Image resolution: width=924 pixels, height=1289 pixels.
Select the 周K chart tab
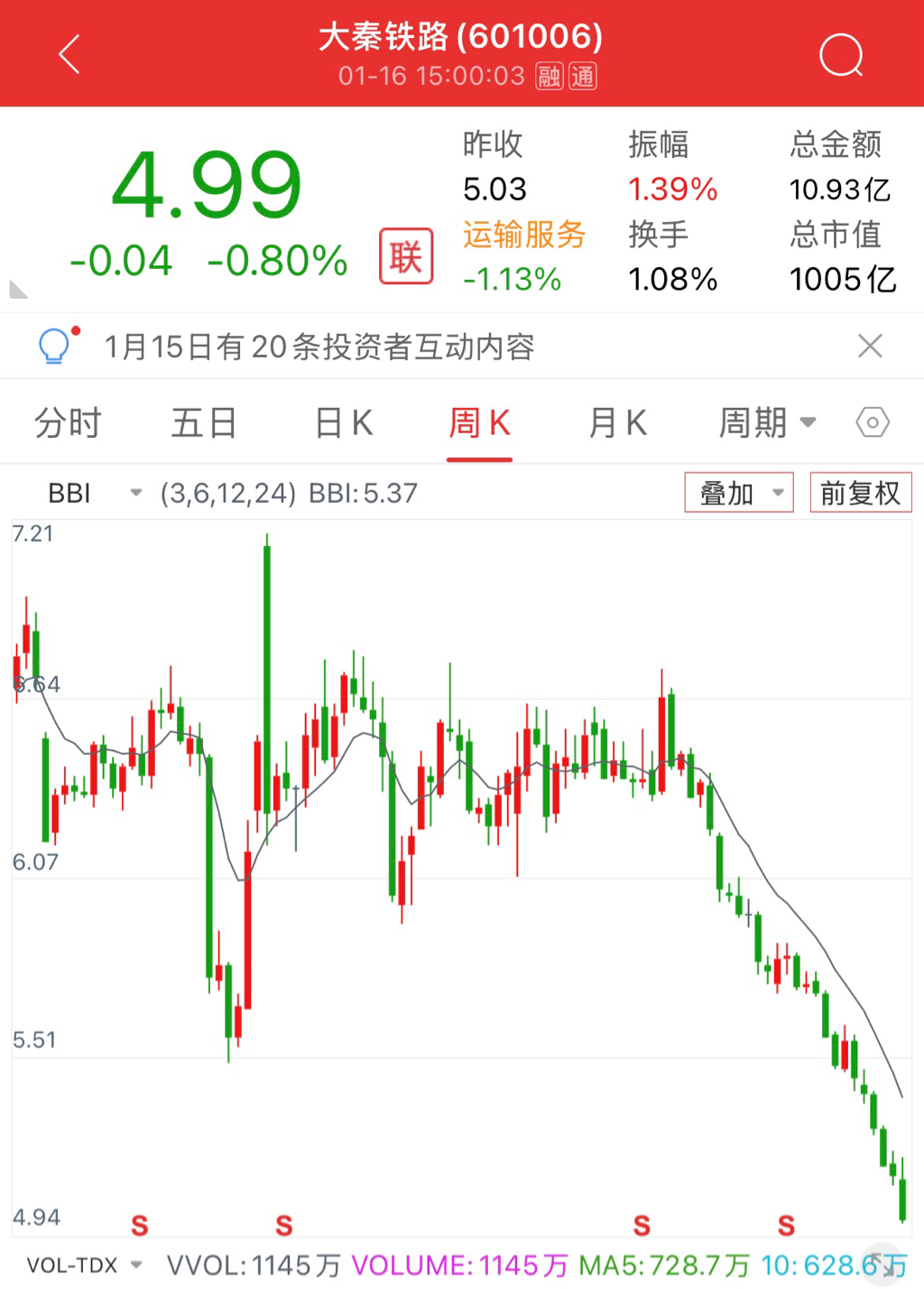[x=480, y=422]
